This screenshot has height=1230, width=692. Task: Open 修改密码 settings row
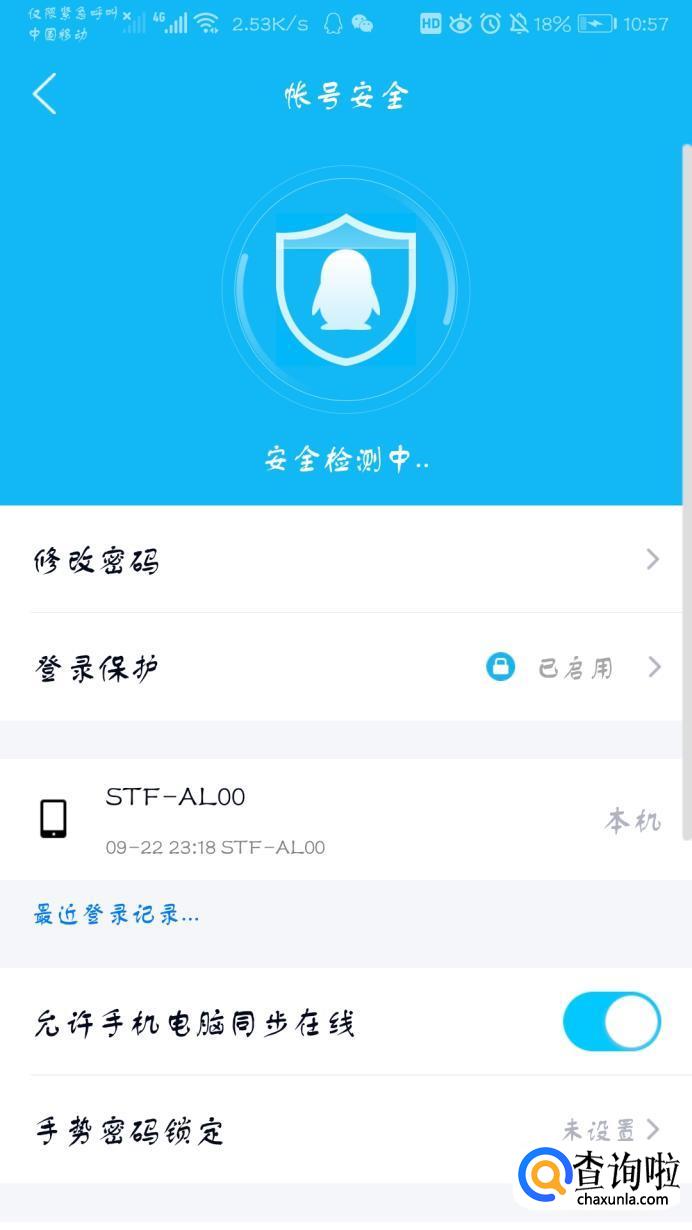coord(345,560)
